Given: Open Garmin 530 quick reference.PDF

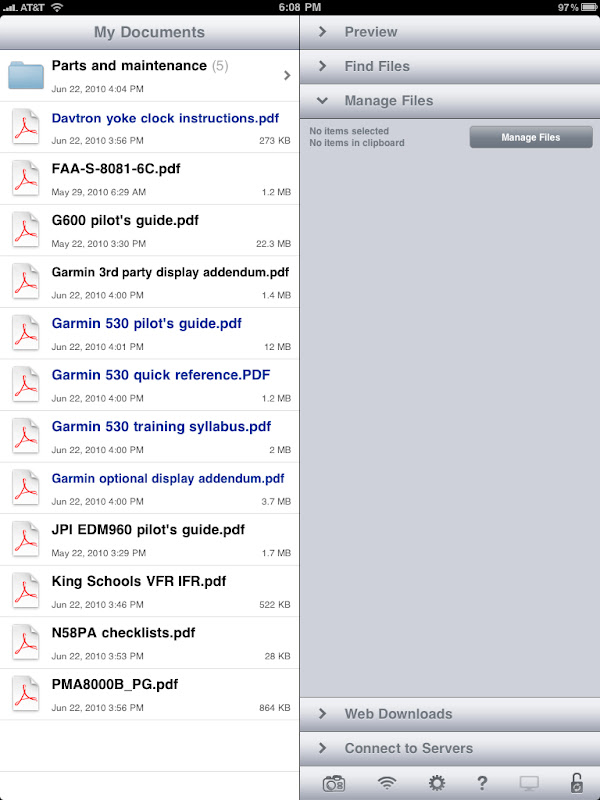Looking at the screenshot, I should tap(148, 384).
